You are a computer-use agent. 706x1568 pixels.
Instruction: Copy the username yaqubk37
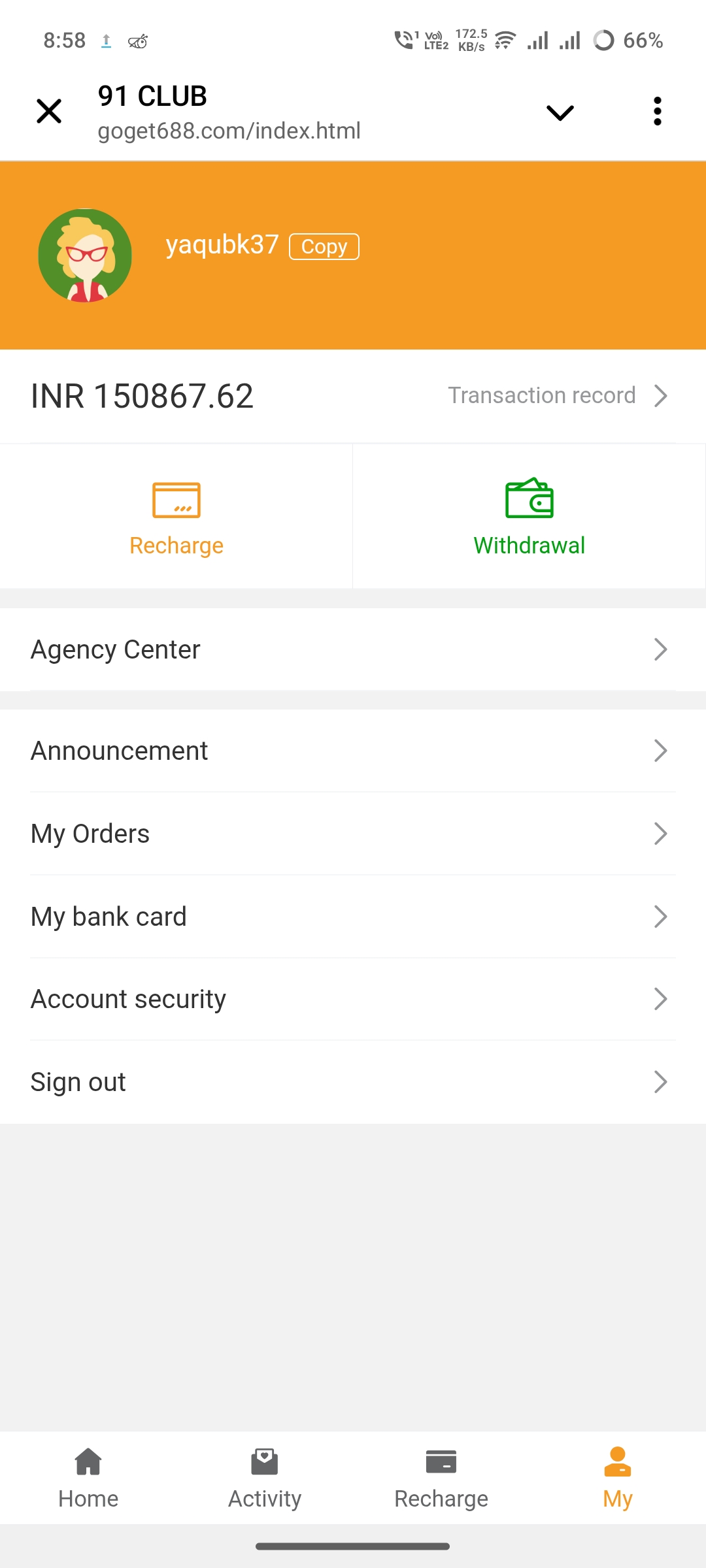pos(324,247)
